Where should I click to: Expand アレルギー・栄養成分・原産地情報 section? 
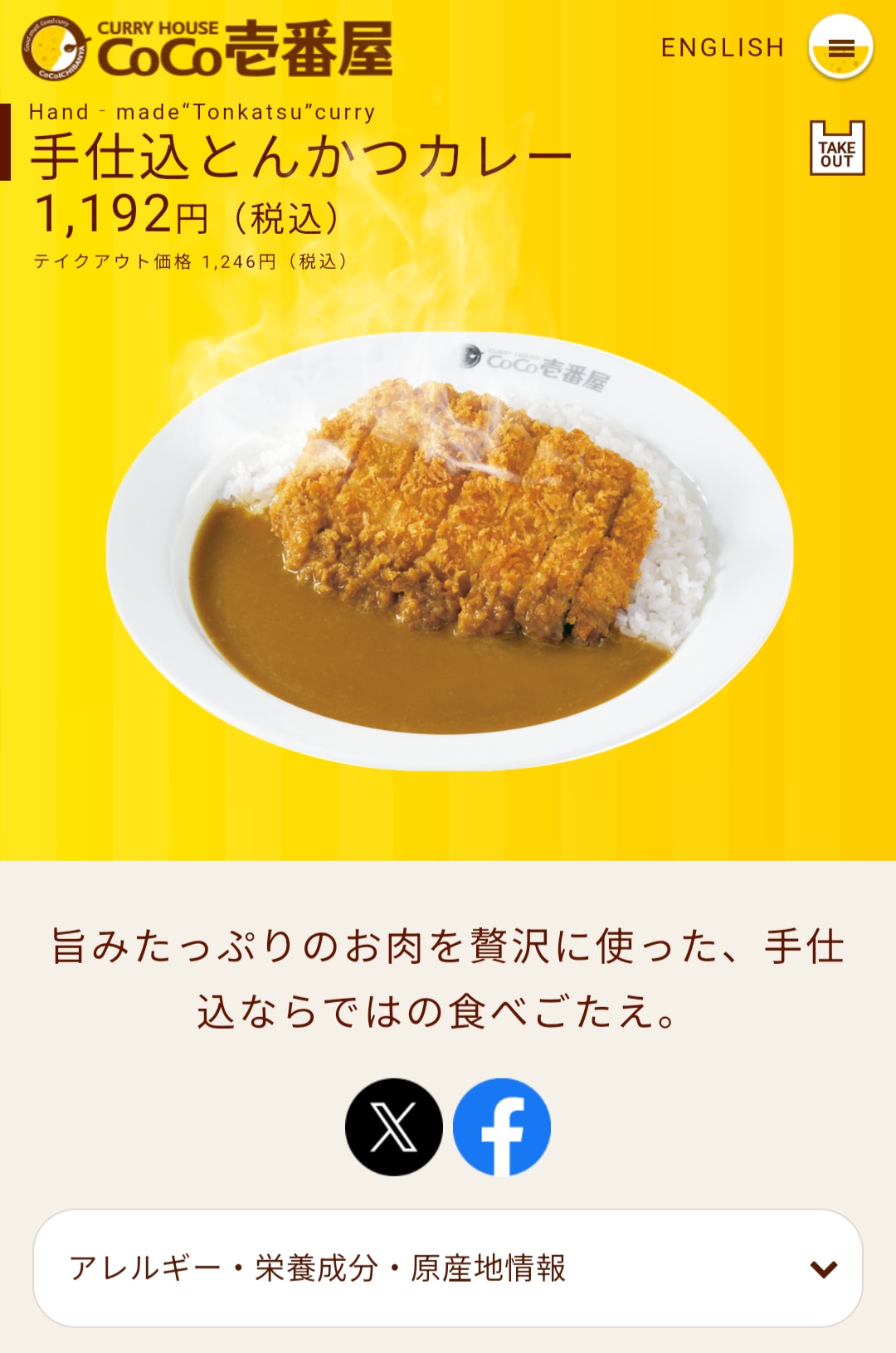point(448,1268)
